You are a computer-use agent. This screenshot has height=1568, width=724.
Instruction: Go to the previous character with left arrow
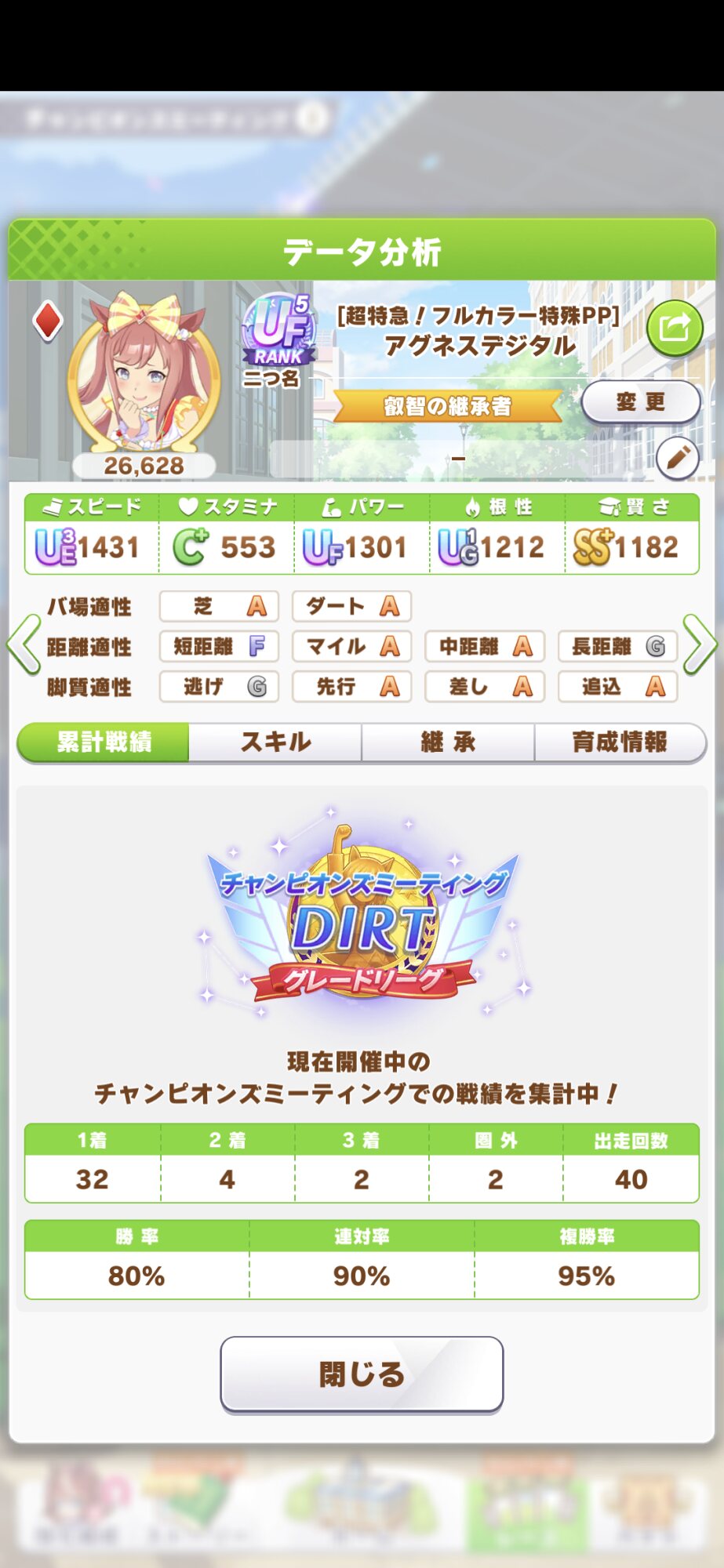[x=23, y=644]
